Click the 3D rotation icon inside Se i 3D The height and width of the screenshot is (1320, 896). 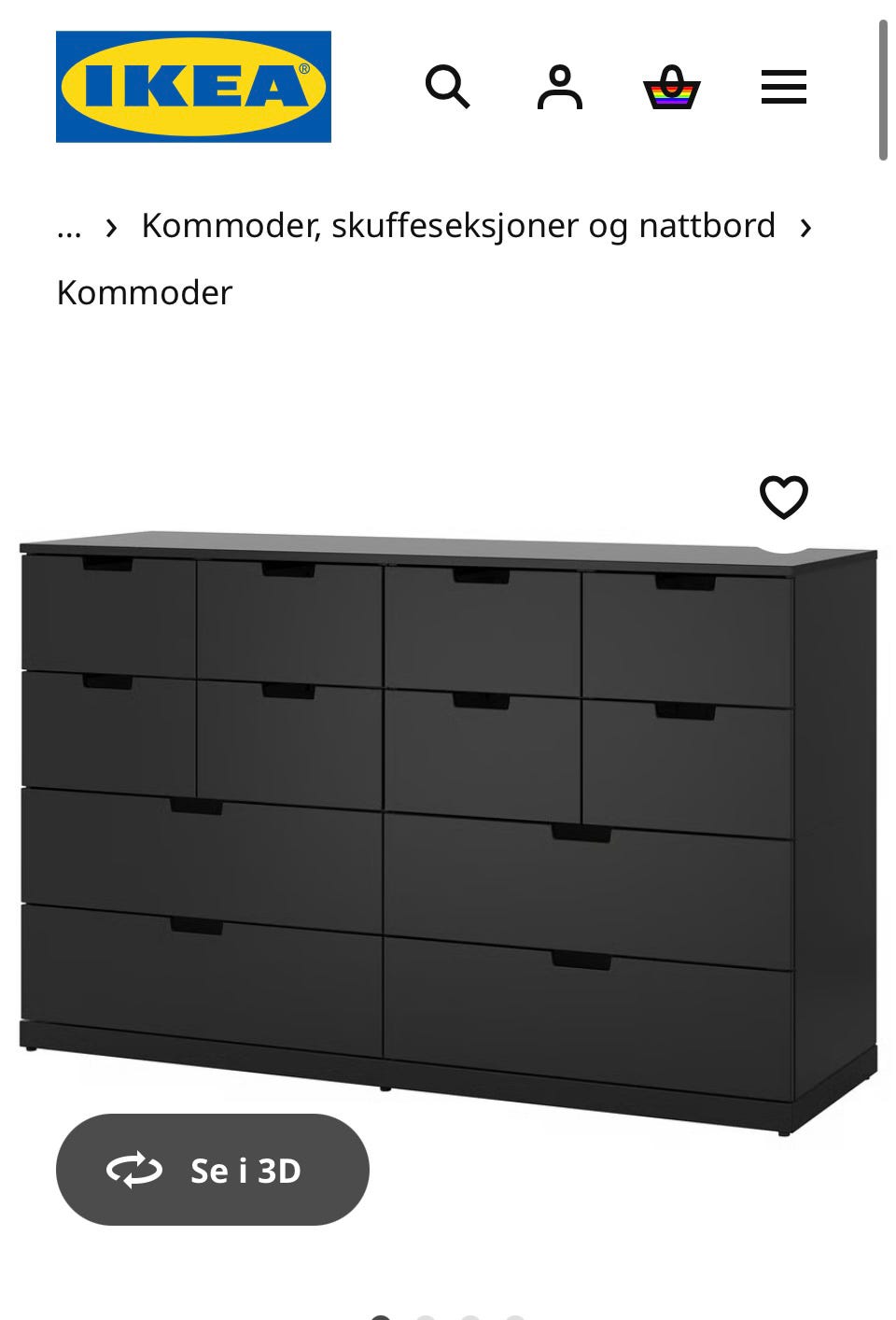click(136, 1170)
